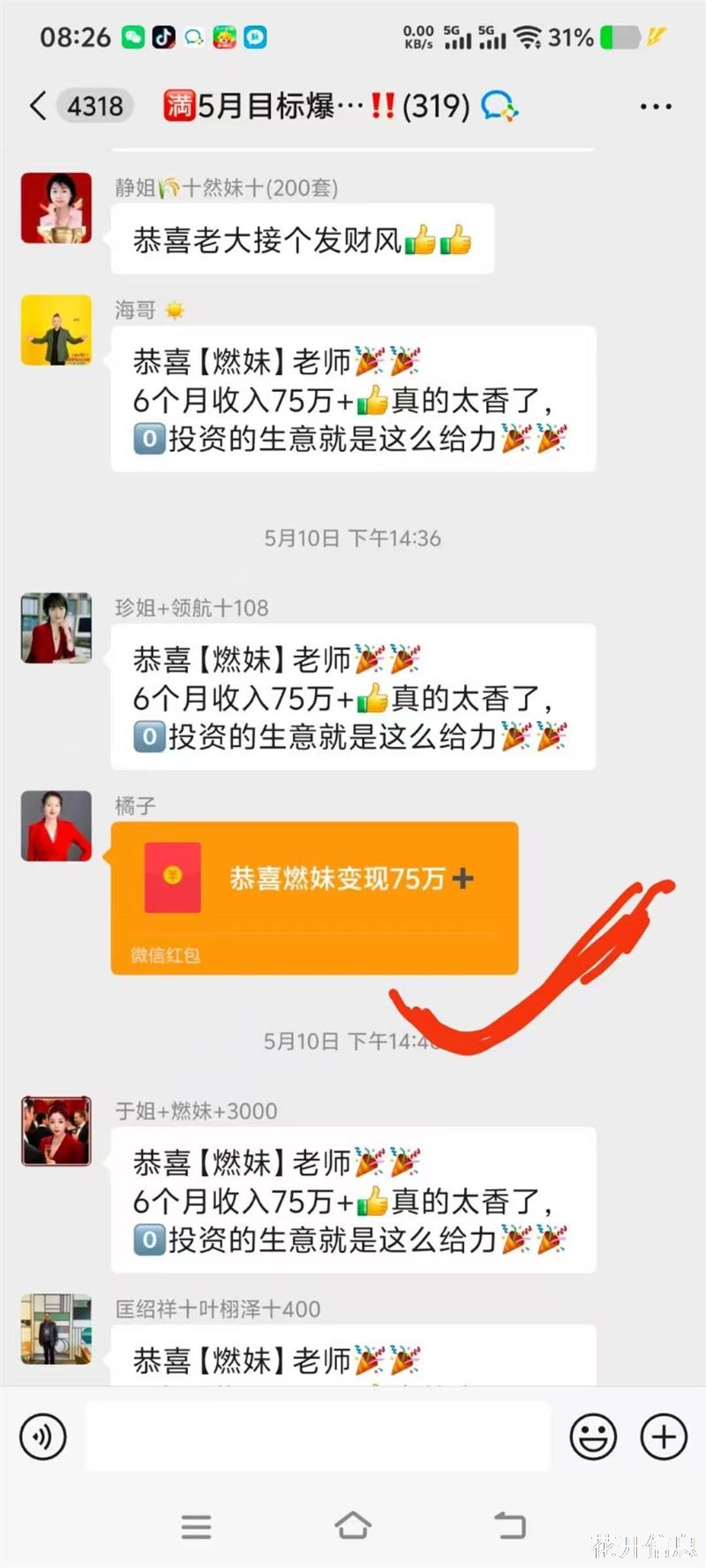Viewport: 706px width, 1568px height.
Task: View avatar of 于姐+燃妹+3000
Action: [56, 1131]
